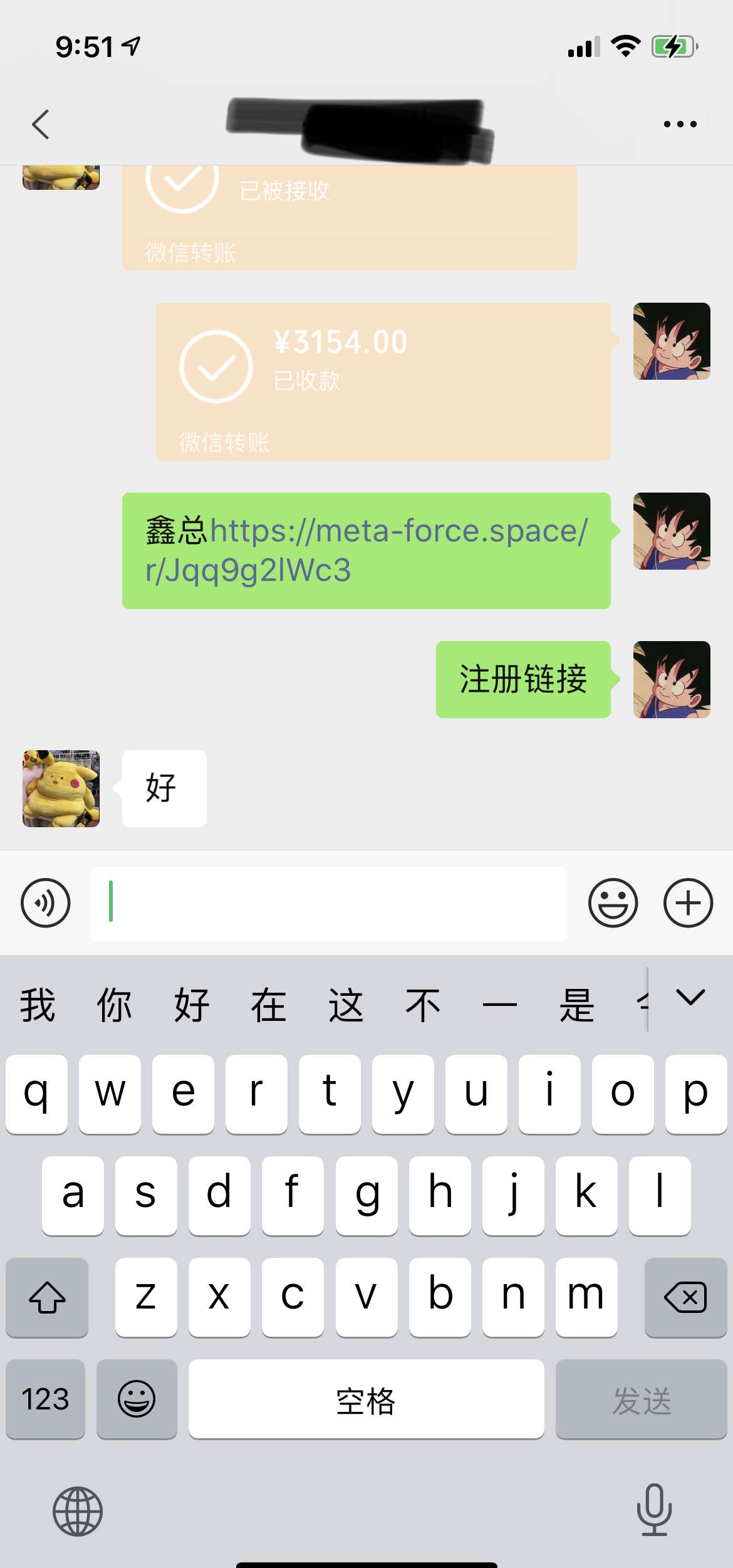Open the keyboard emoji key
This screenshot has width=733, height=1568.
tap(137, 1399)
